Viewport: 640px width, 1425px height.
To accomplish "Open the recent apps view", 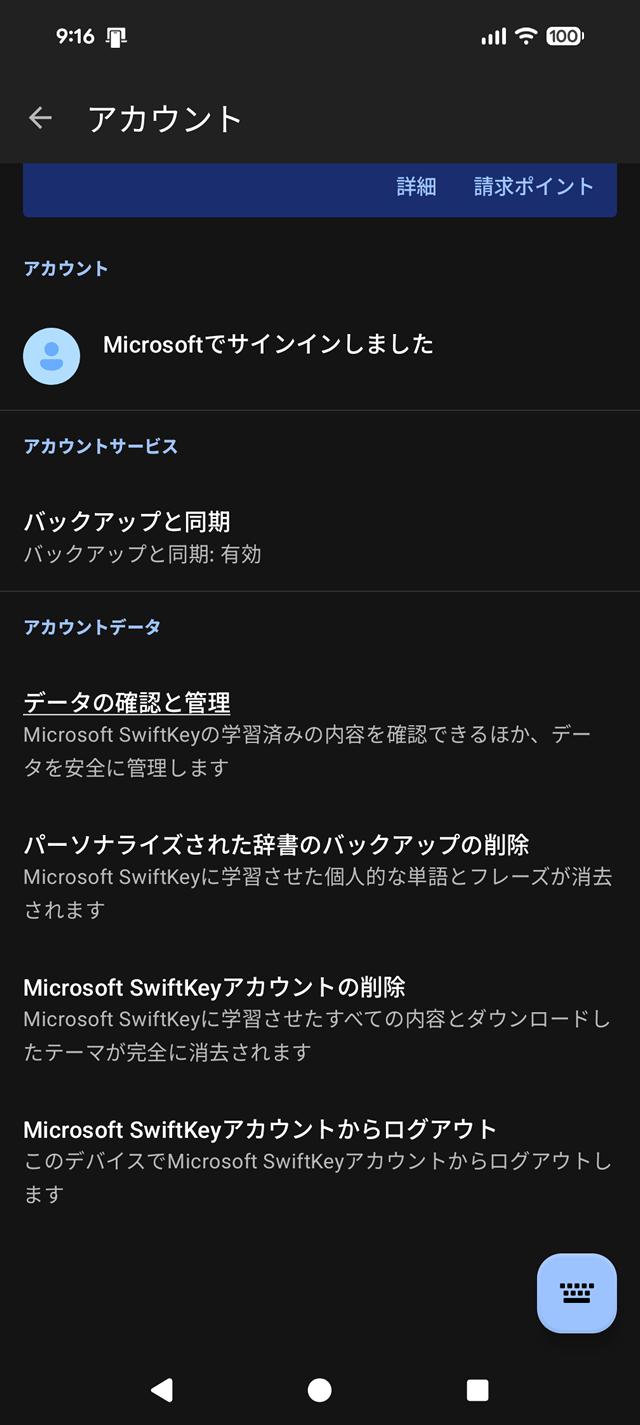I will [x=477, y=1390].
